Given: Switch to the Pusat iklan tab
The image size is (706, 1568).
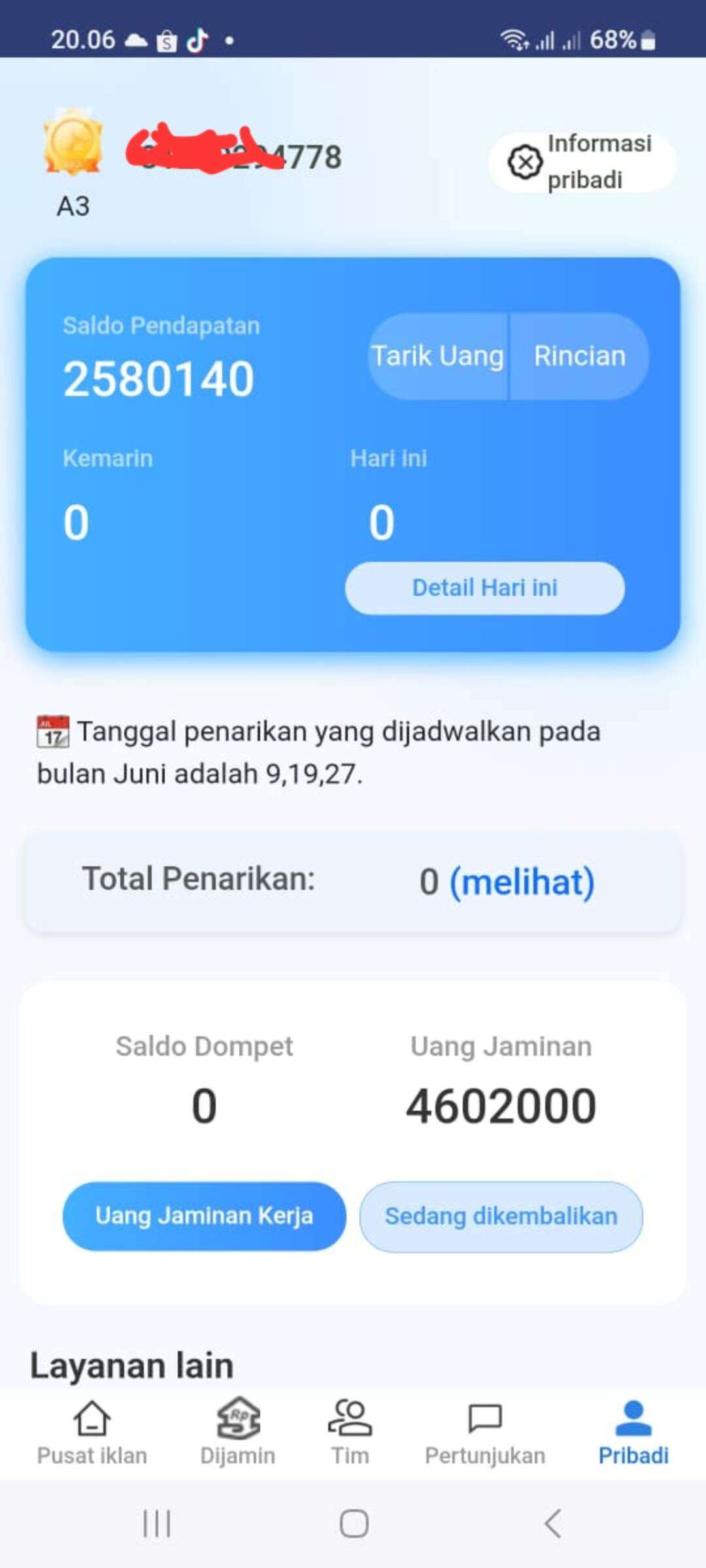Looking at the screenshot, I should click(92, 1433).
